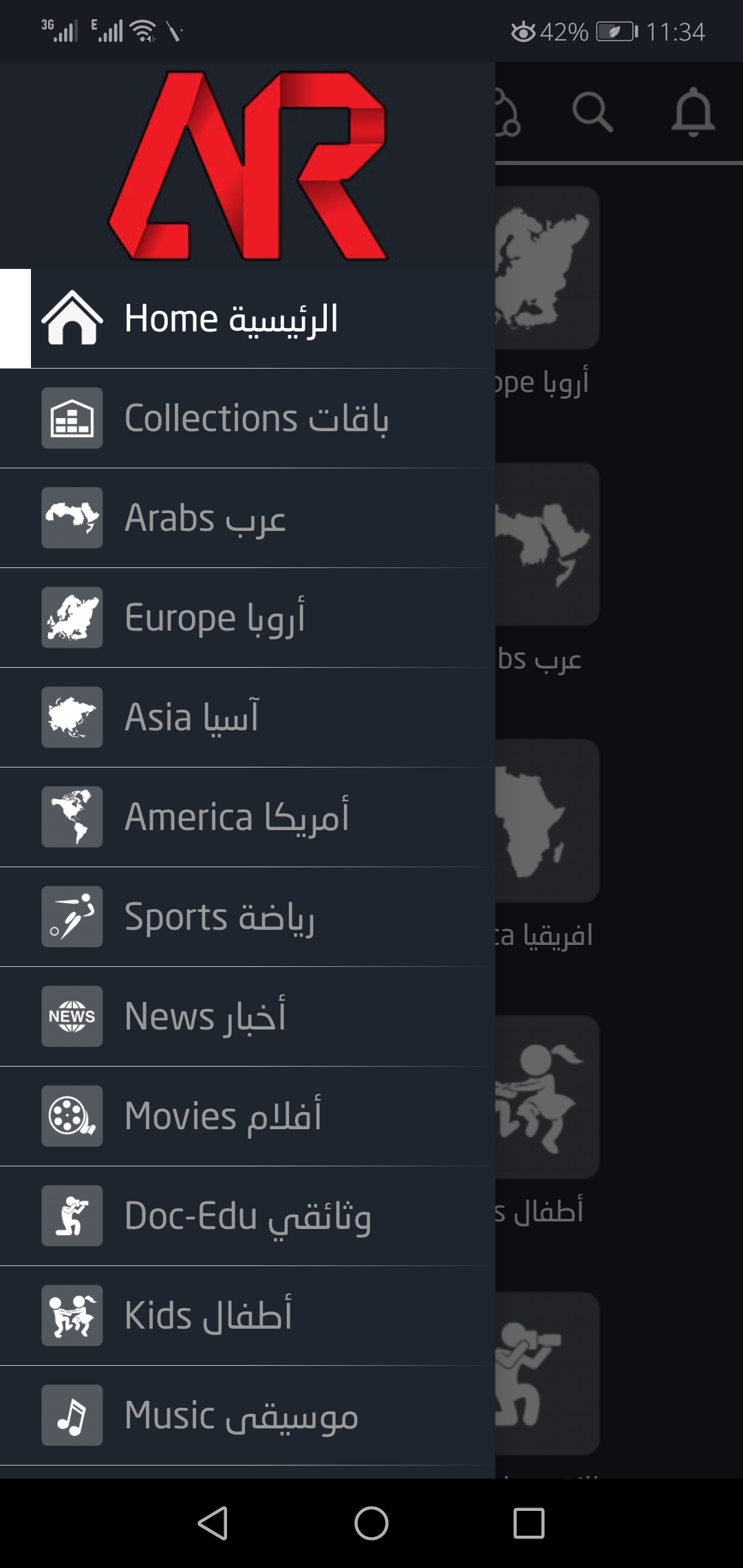The image size is (743, 1568).
Task: Go to the device home screen
Action: click(371, 1523)
